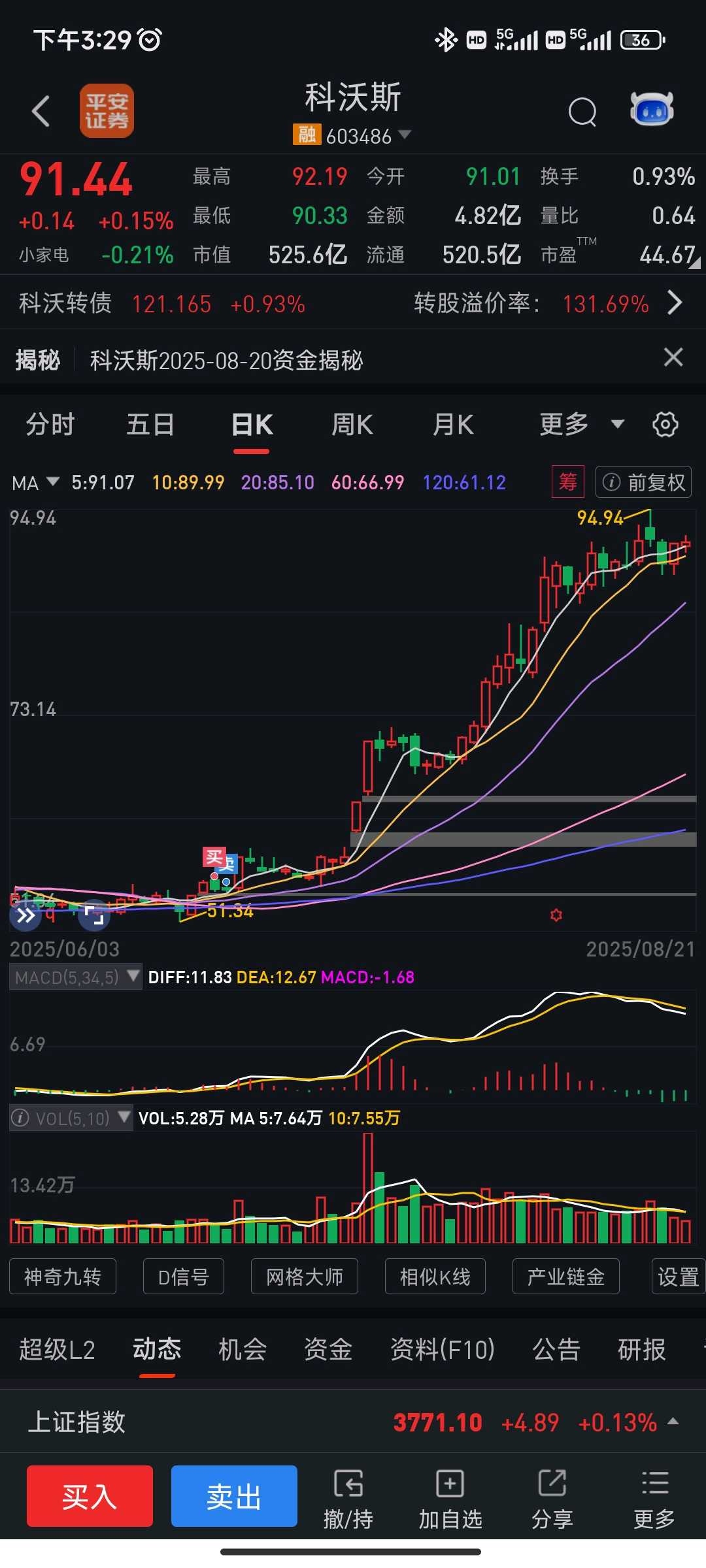Open the stock search magnifier
Image resolution: width=706 pixels, height=1568 pixels.
coord(582,111)
